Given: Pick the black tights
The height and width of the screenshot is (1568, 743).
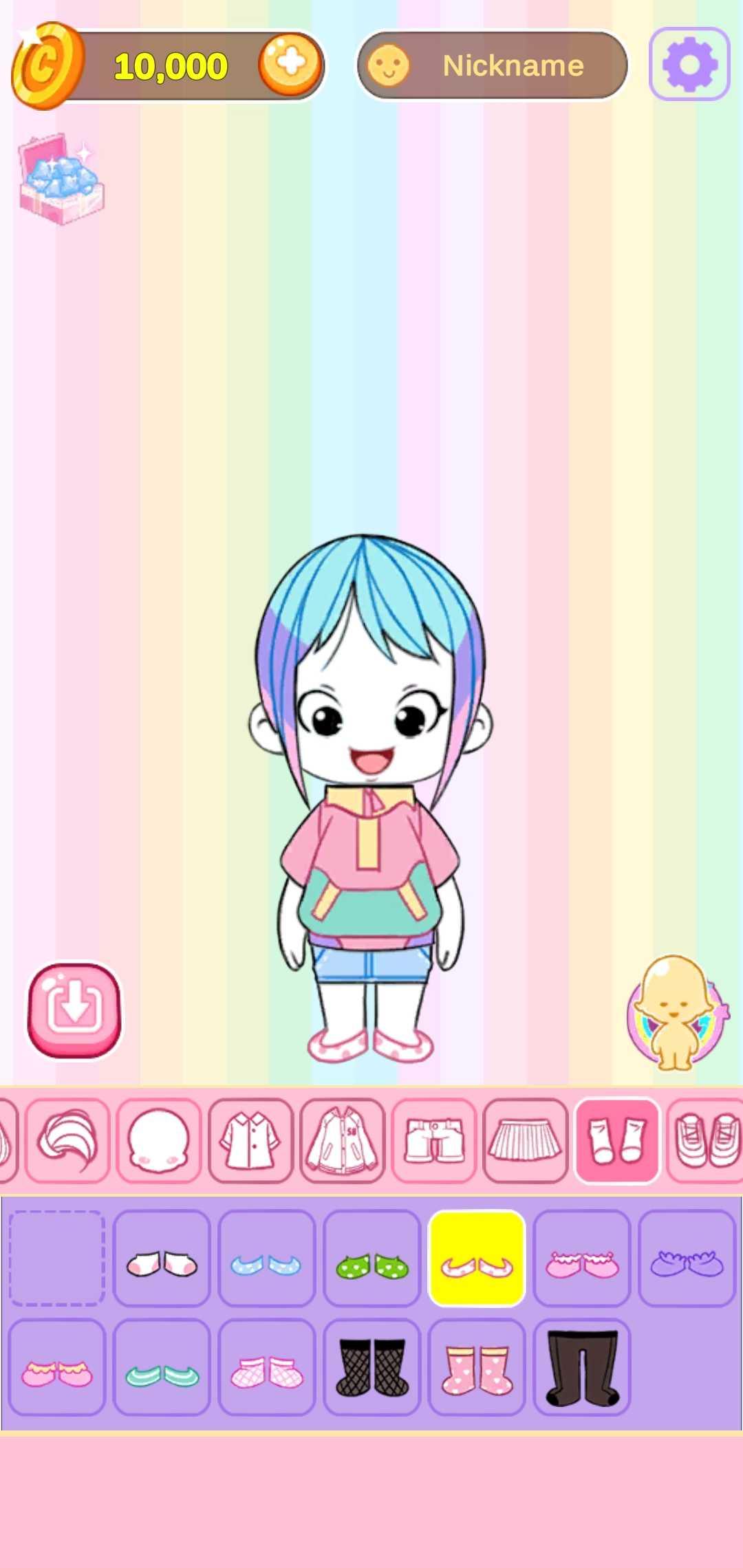Looking at the screenshot, I should (x=581, y=1366).
